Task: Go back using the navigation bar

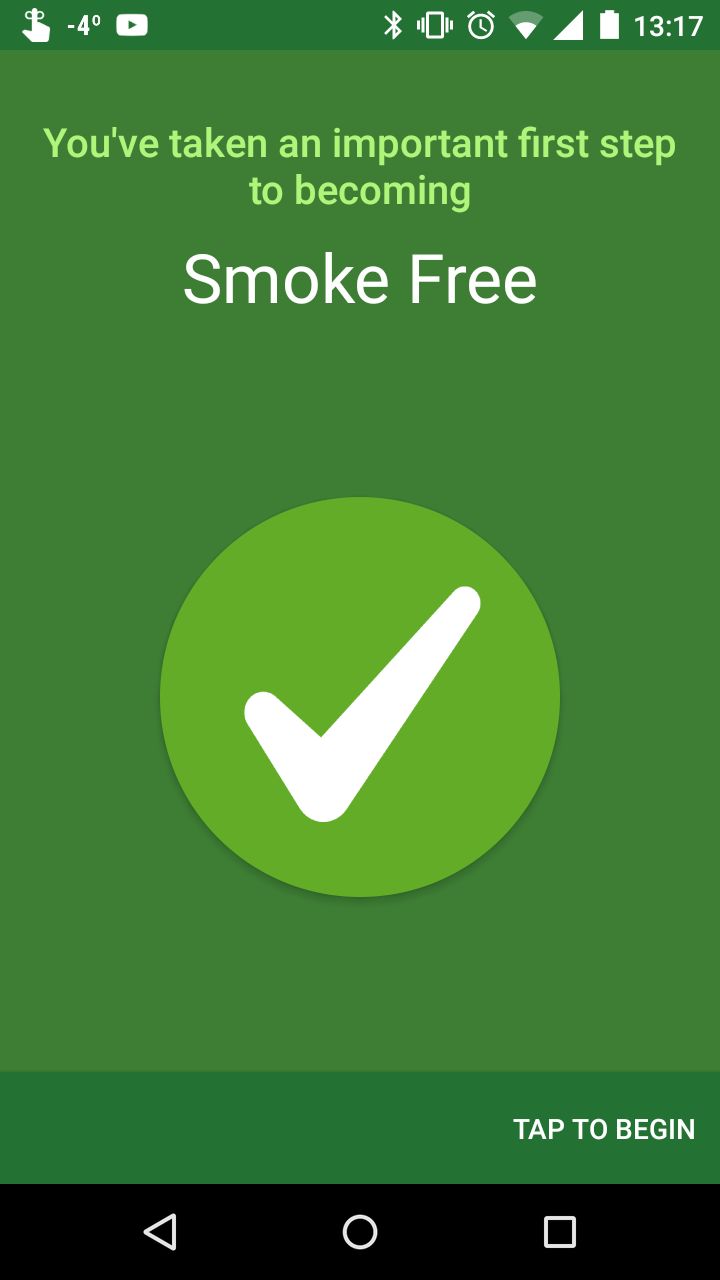Action: click(160, 1232)
